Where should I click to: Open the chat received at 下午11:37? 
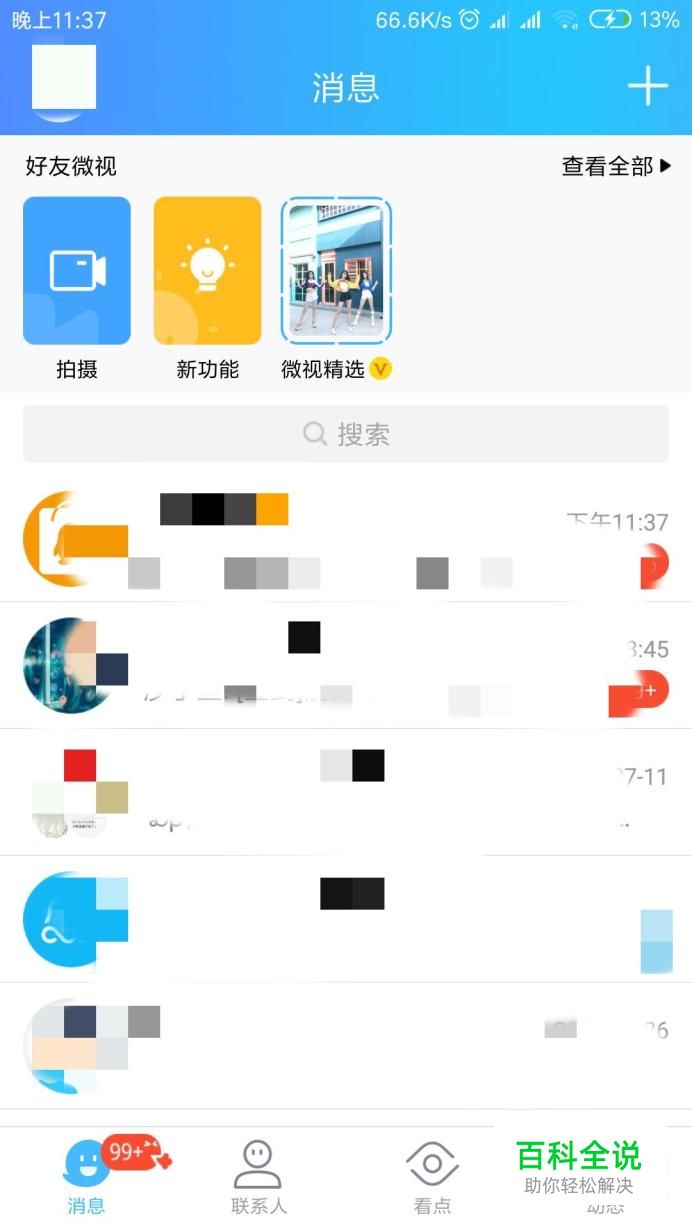(346, 539)
